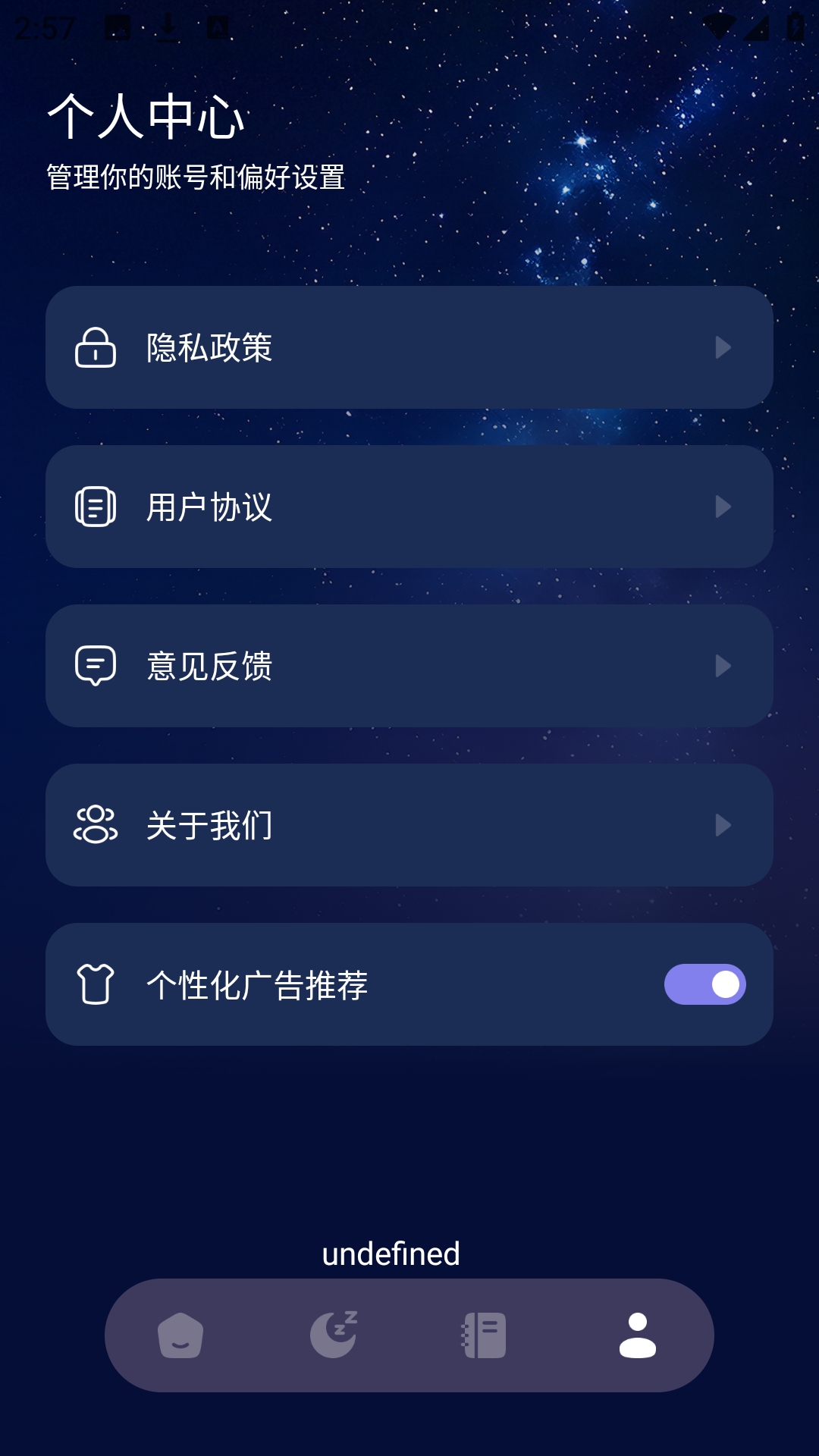Open the 关于我们 about us row

(409, 825)
